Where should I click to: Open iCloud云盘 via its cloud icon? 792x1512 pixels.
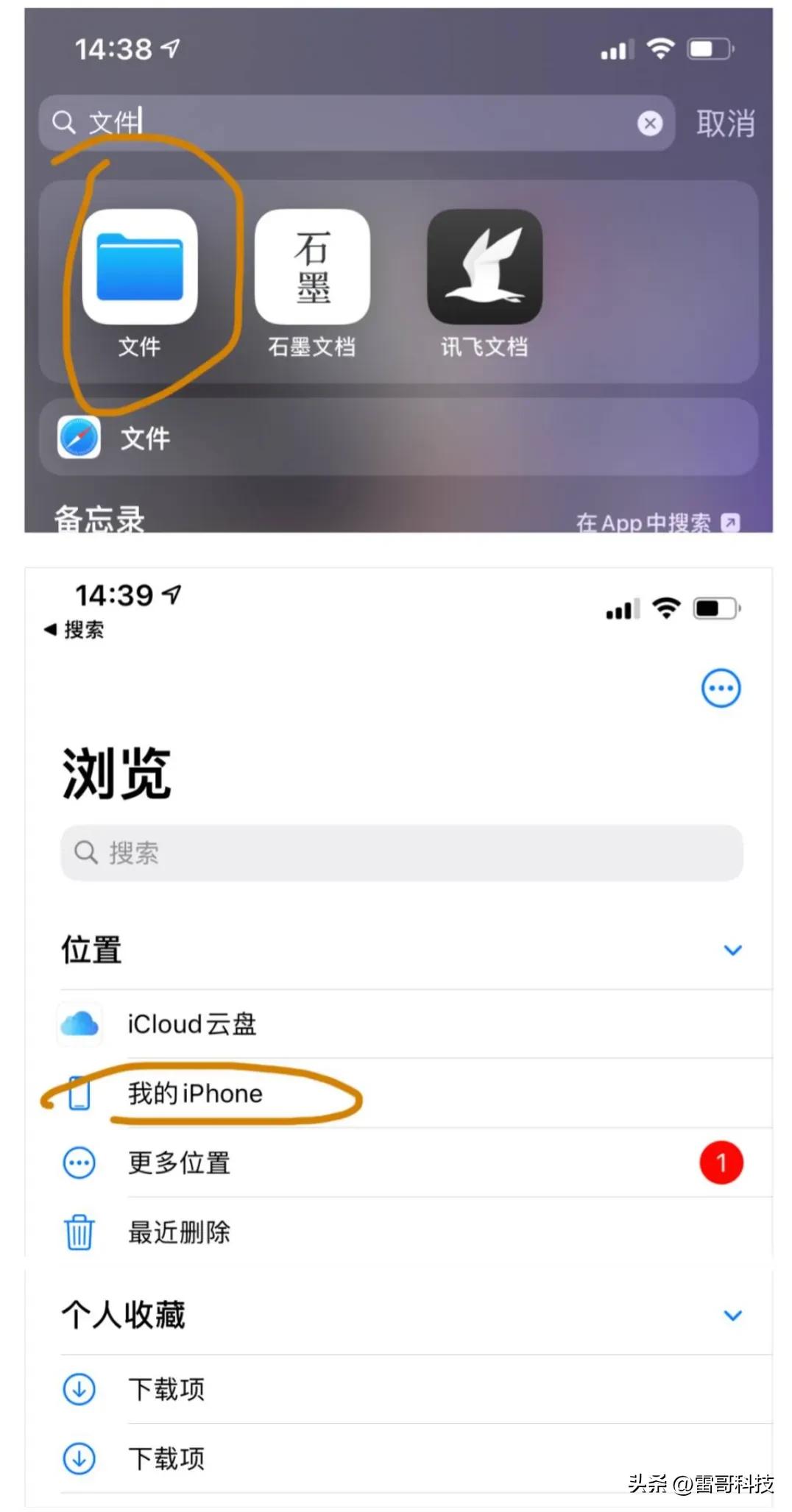point(79,1023)
